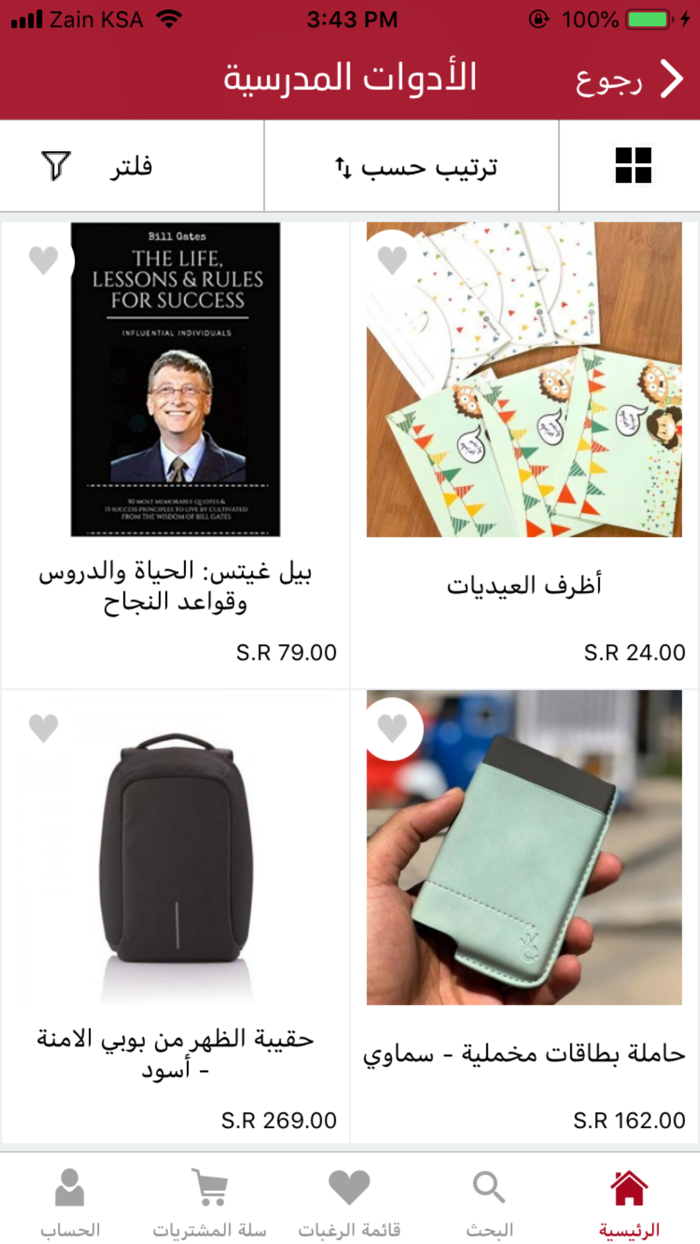Favorite the أظرف العيديات item

coord(392,261)
